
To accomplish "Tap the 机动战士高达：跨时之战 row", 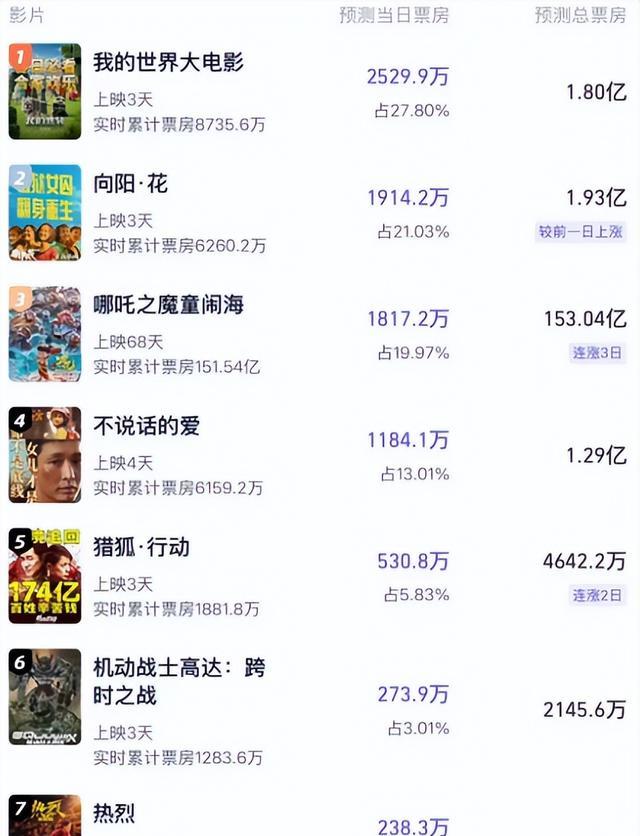I will coord(179,681).
